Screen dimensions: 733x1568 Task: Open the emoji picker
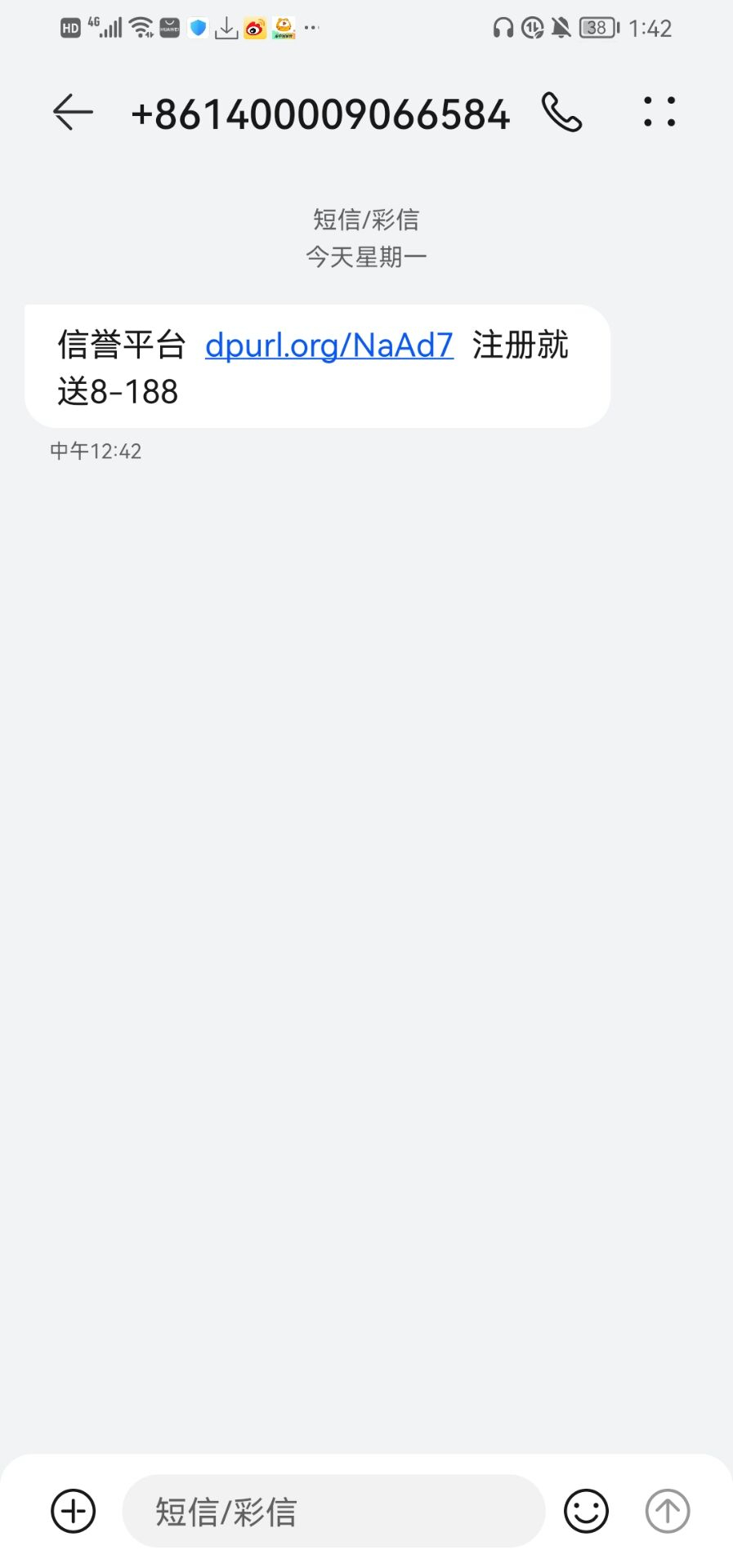(x=586, y=1511)
